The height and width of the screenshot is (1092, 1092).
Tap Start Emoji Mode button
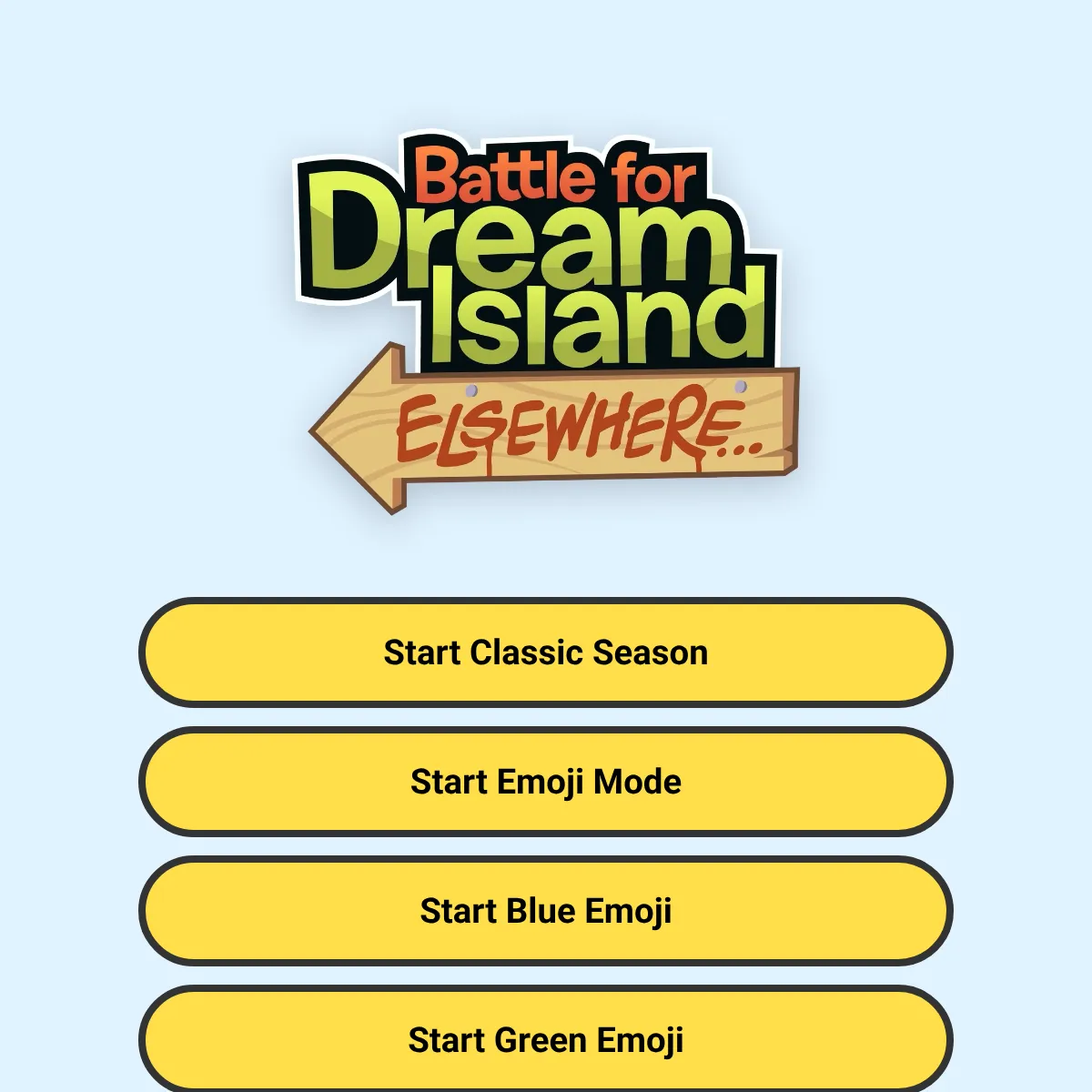pos(546,782)
